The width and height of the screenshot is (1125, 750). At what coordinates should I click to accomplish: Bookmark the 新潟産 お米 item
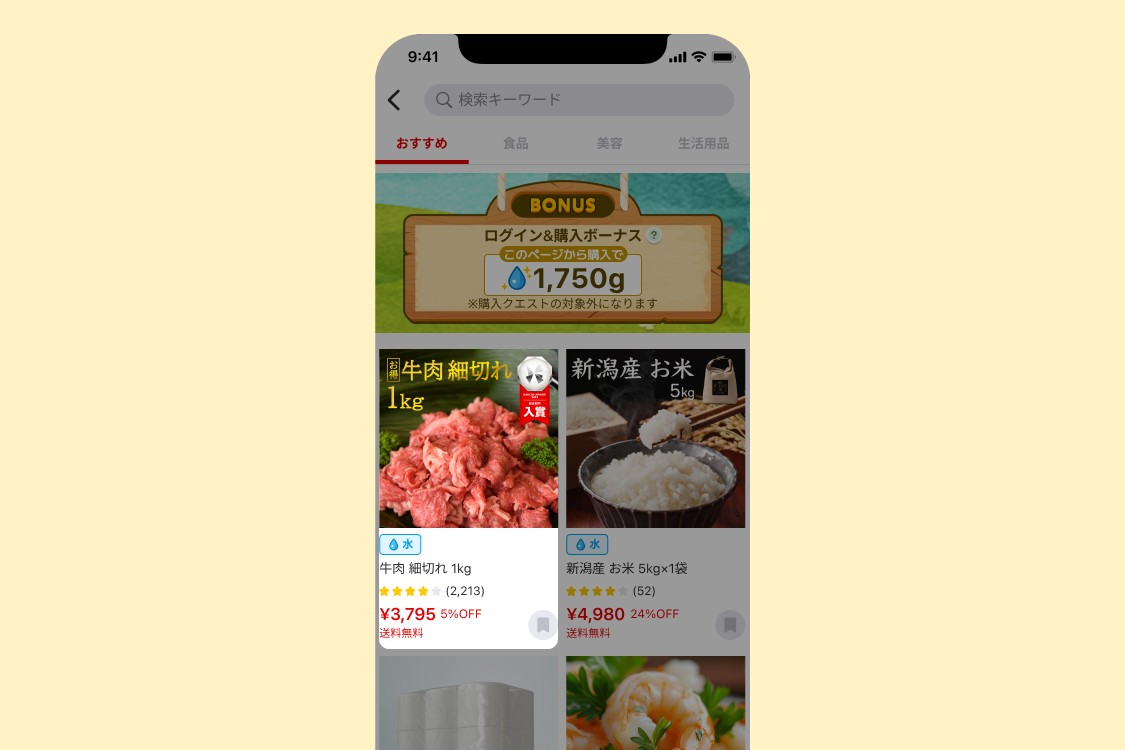(x=730, y=625)
